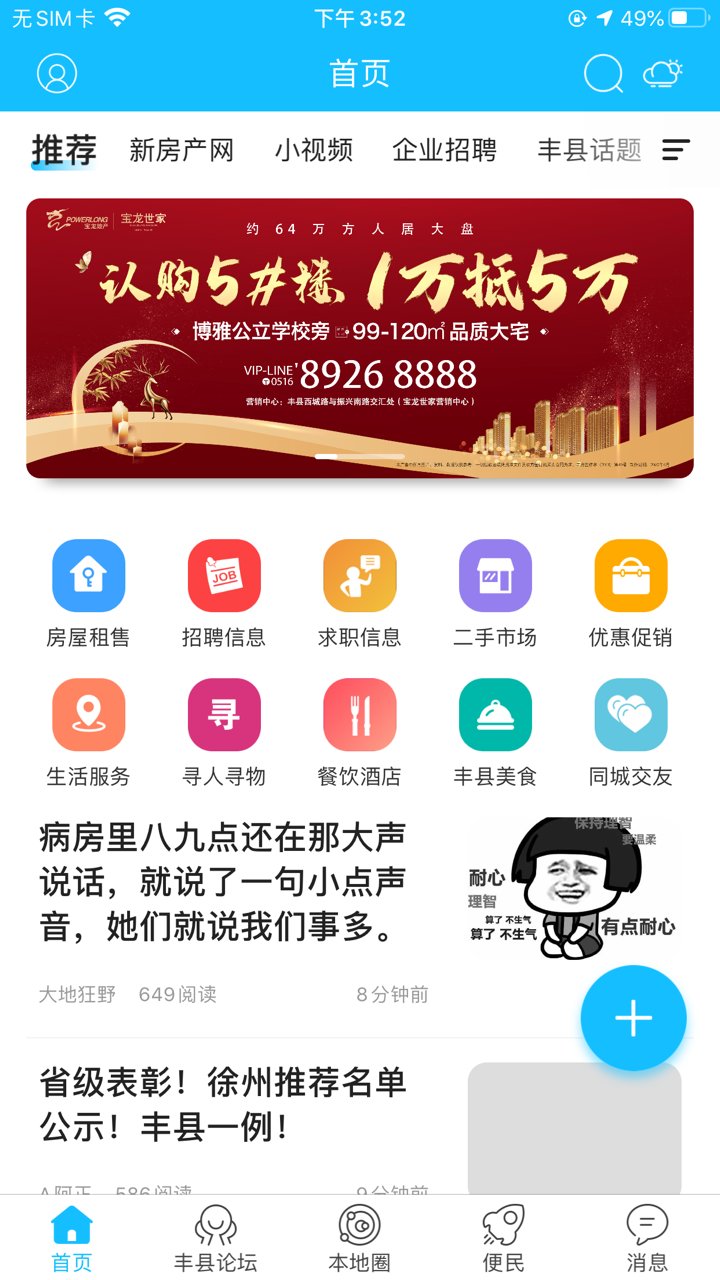Expand the channel list via hamburger icon
720x1280 pixels.
[x=677, y=150]
